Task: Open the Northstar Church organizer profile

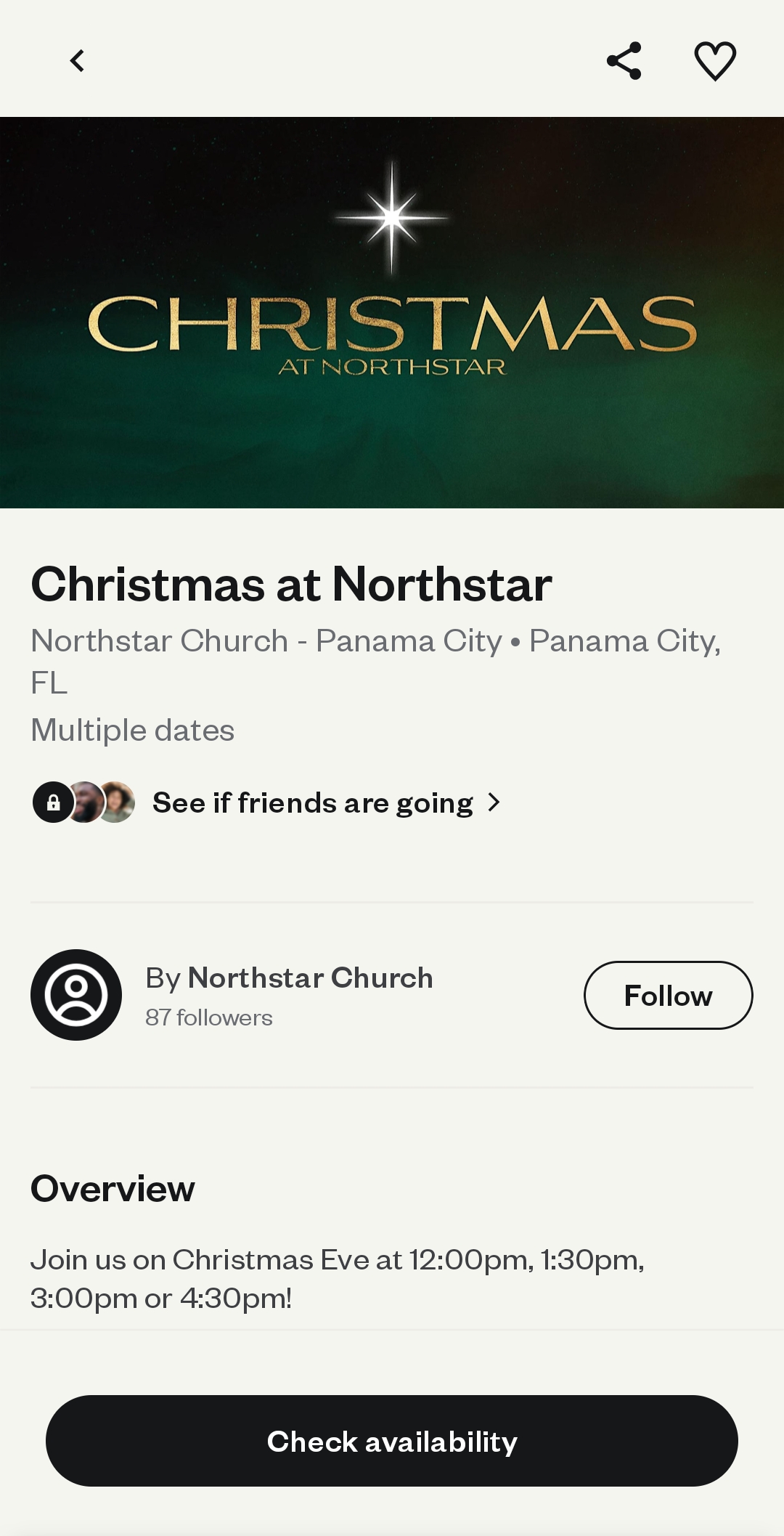Action: click(x=310, y=978)
